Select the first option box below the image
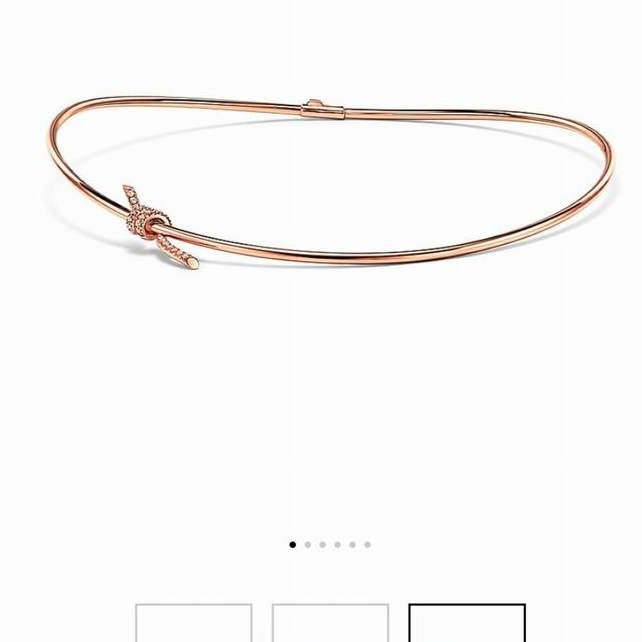The height and width of the screenshot is (642, 642). click(x=194, y=623)
